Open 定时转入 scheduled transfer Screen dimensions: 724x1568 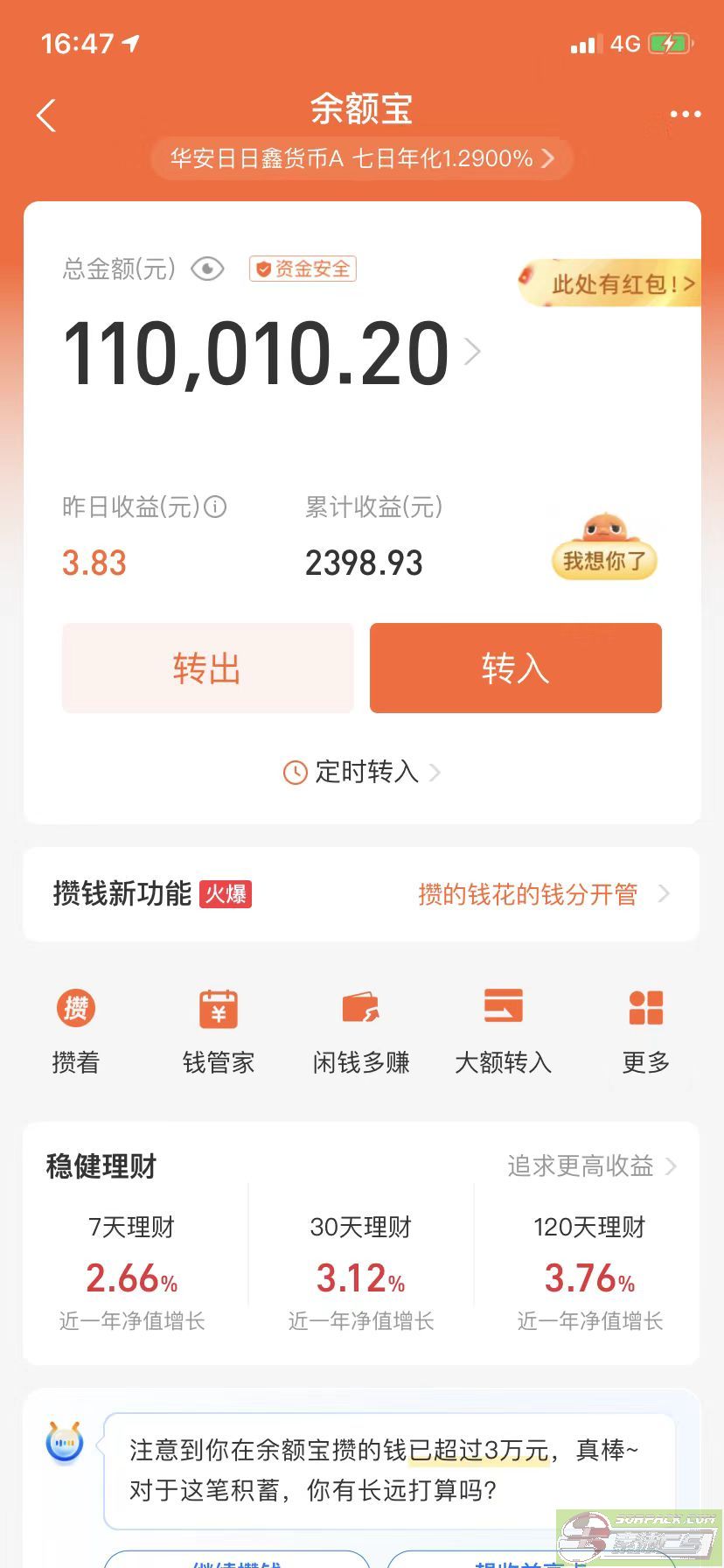(361, 772)
